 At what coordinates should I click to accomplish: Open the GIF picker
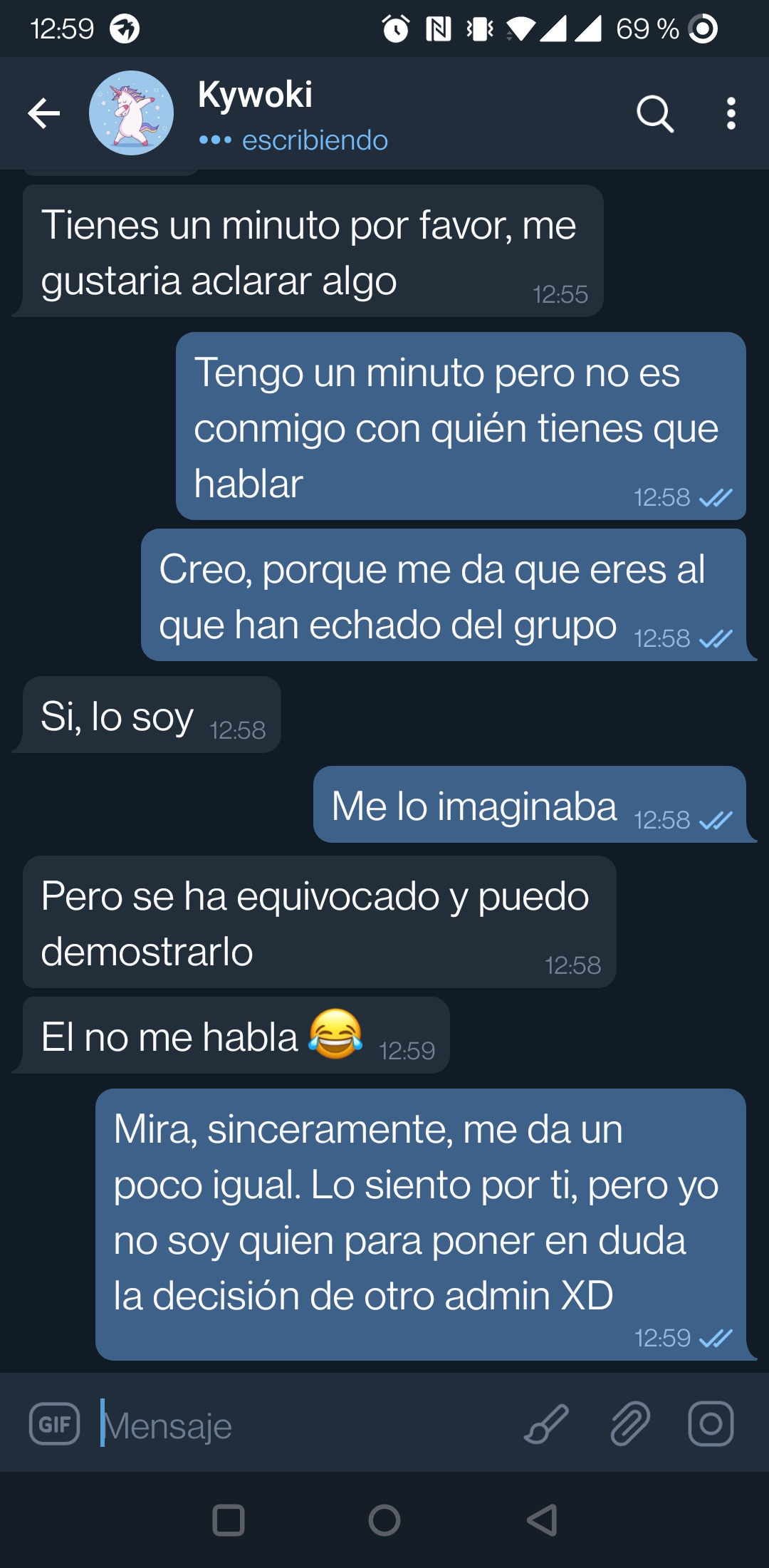point(54,1424)
